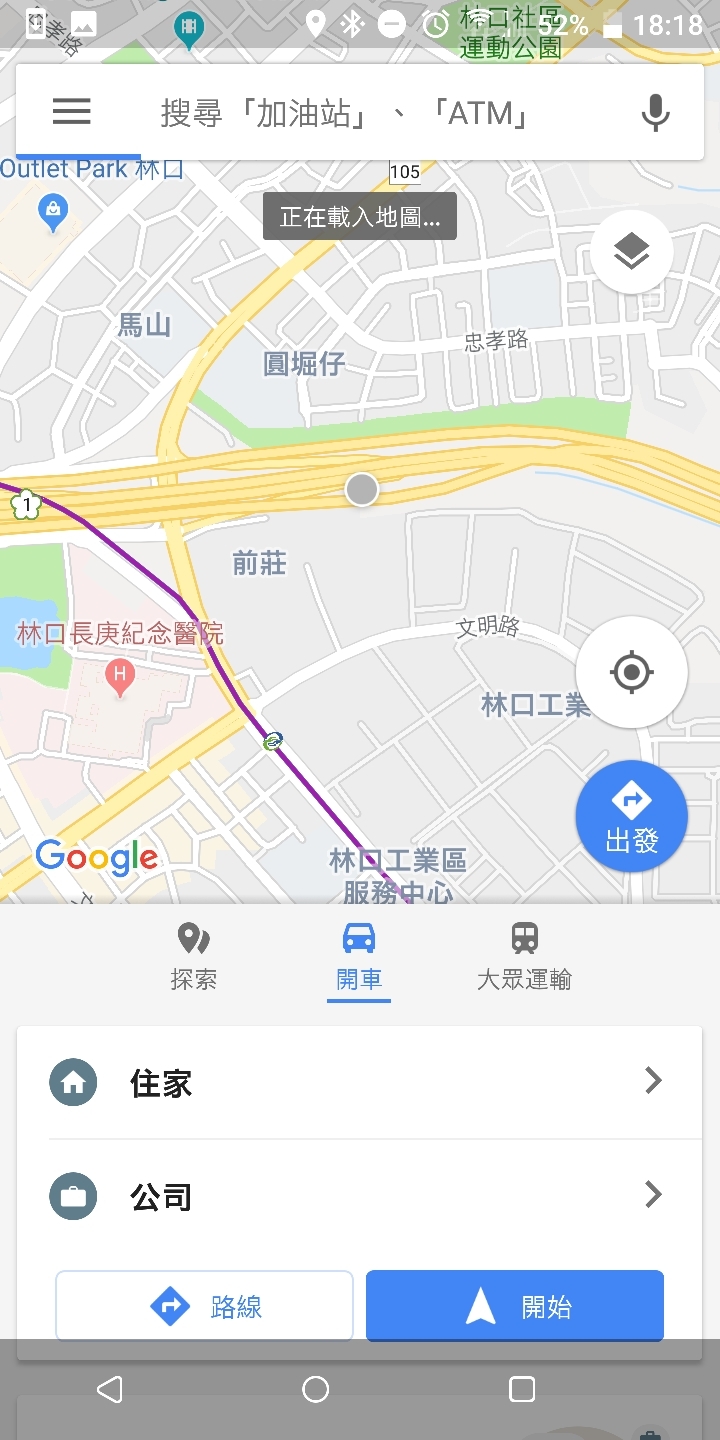Start voice search with the microphone
This screenshot has height=1440, width=720.
(x=655, y=113)
